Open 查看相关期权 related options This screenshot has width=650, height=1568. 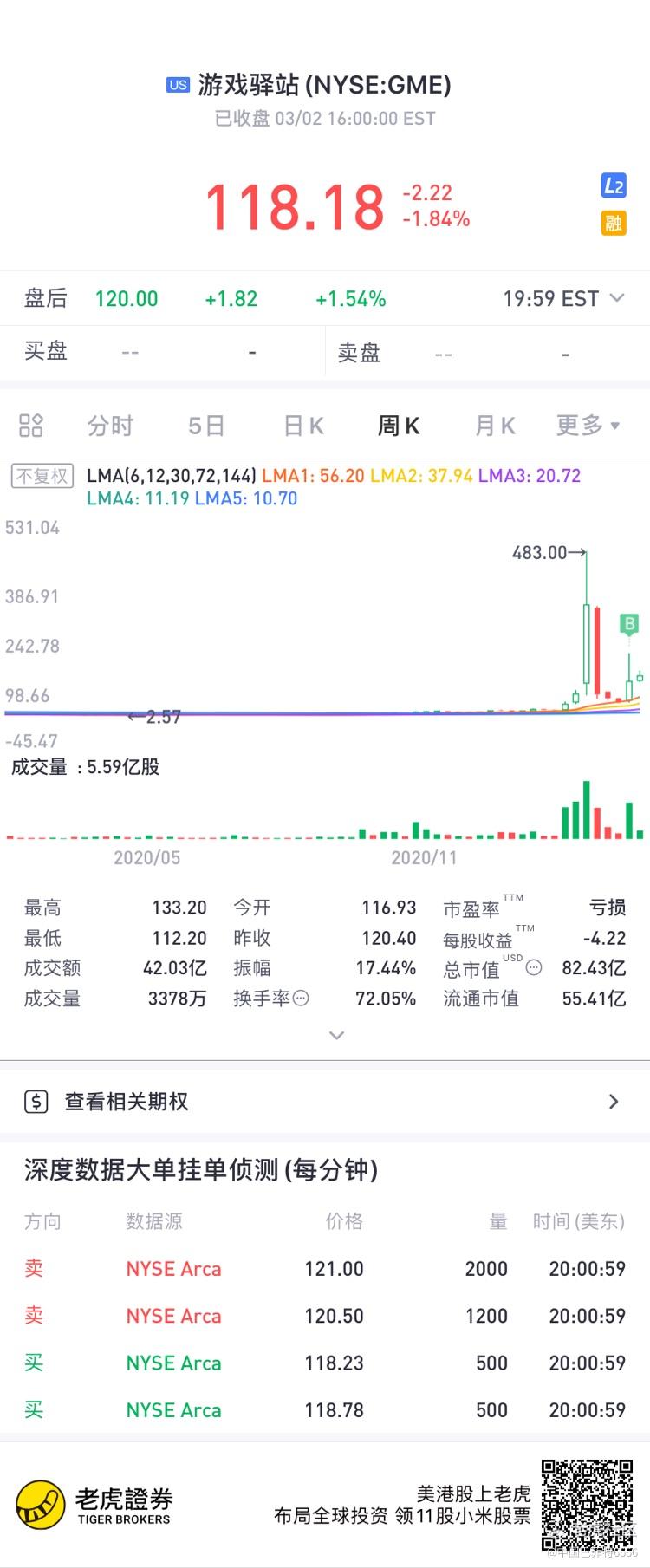click(325, 1102)
